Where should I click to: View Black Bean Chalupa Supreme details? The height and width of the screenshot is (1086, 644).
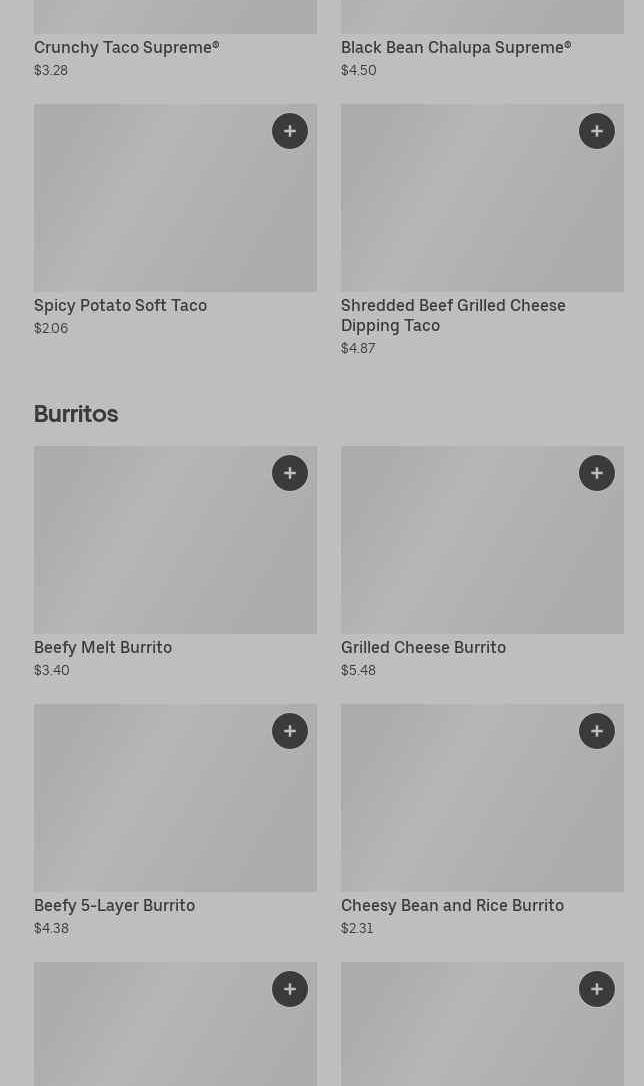pyautogui.click(x=456, y=48)
